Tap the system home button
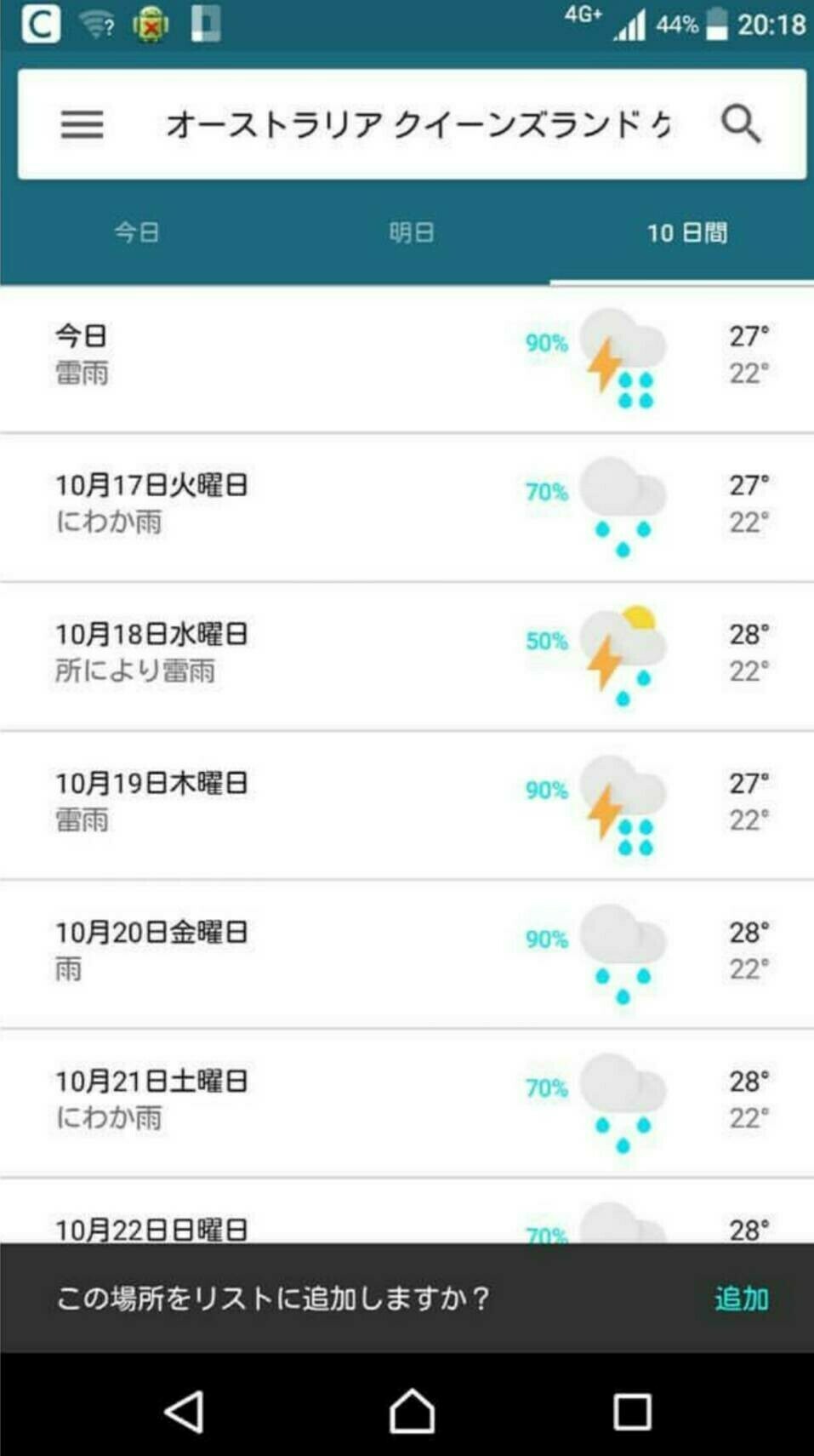Viewport: 814px width, 1456px height. [412, 1412]
